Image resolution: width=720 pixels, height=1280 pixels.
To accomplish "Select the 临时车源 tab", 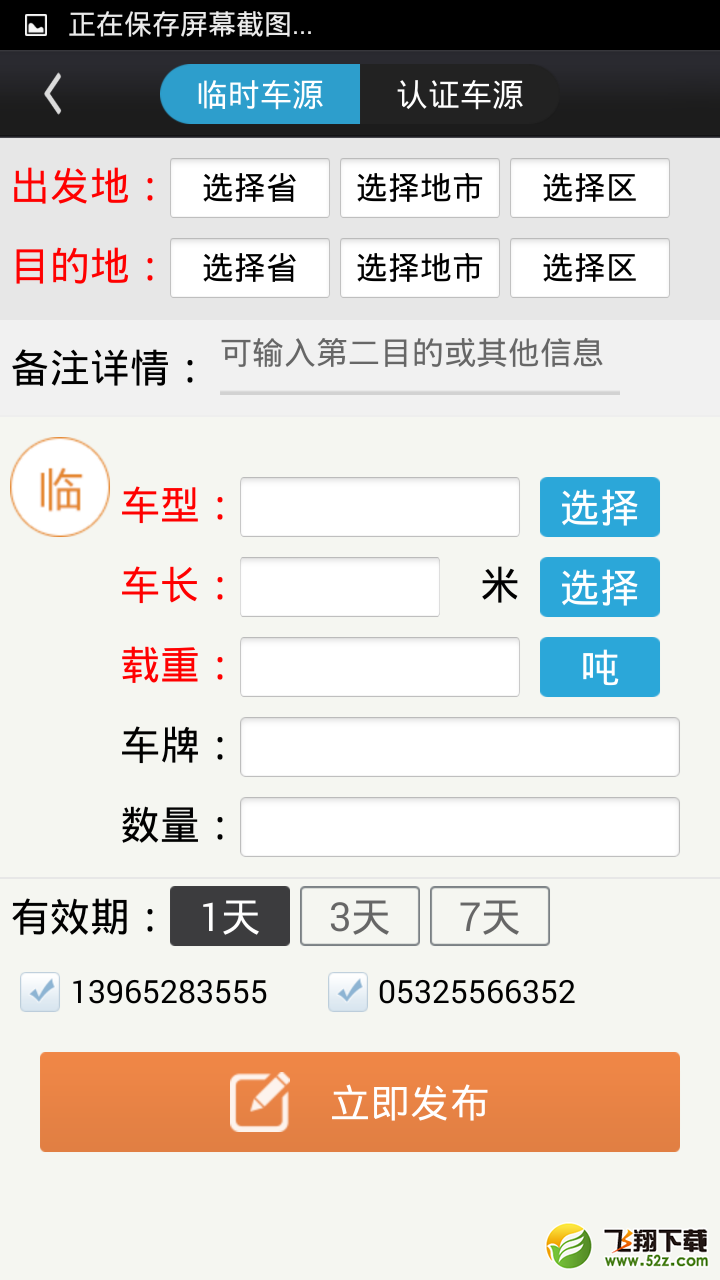I will point(260,94).
